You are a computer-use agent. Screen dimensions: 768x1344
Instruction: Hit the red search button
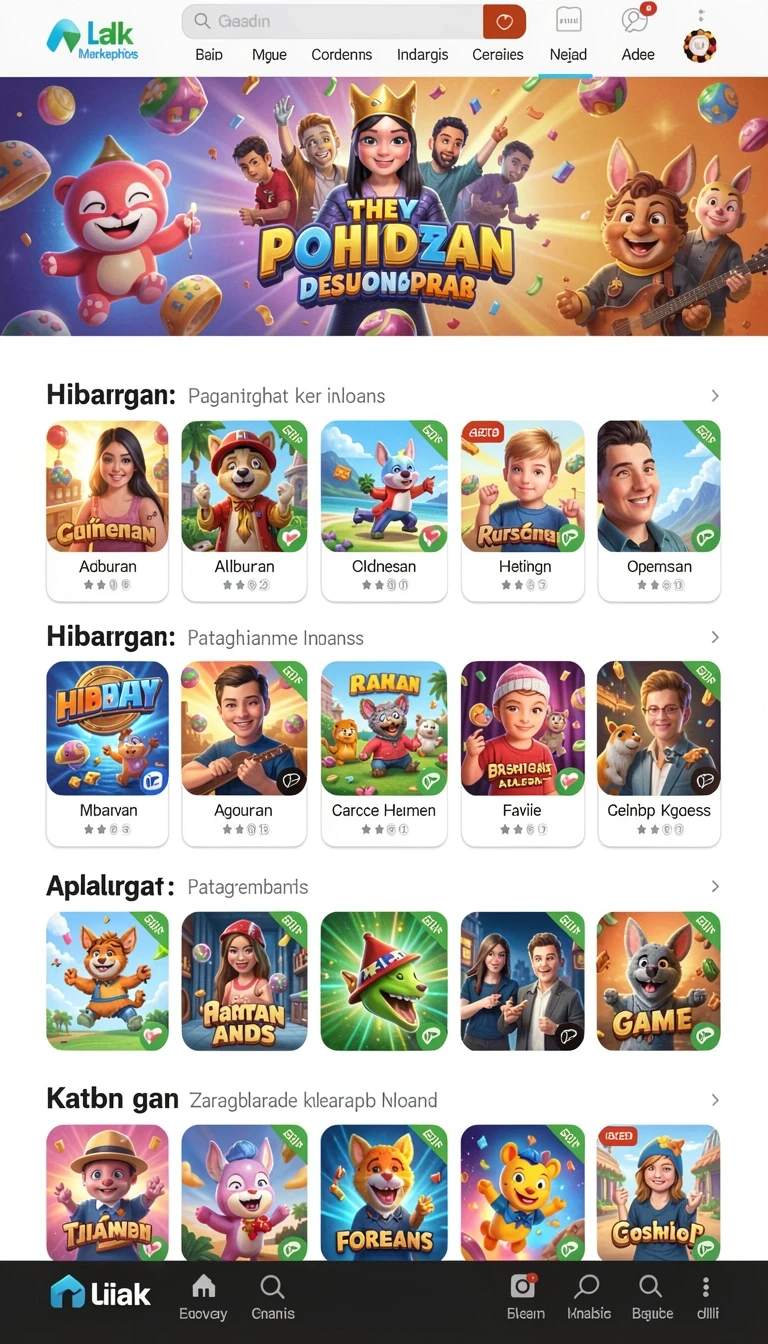[505, 21]
